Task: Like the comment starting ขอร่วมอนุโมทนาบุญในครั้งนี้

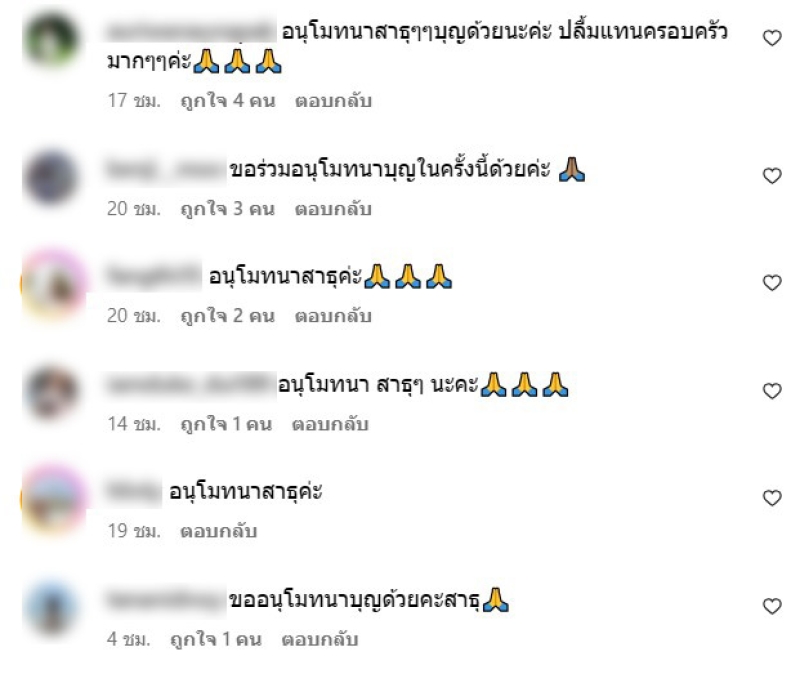Action: [771, 175]
